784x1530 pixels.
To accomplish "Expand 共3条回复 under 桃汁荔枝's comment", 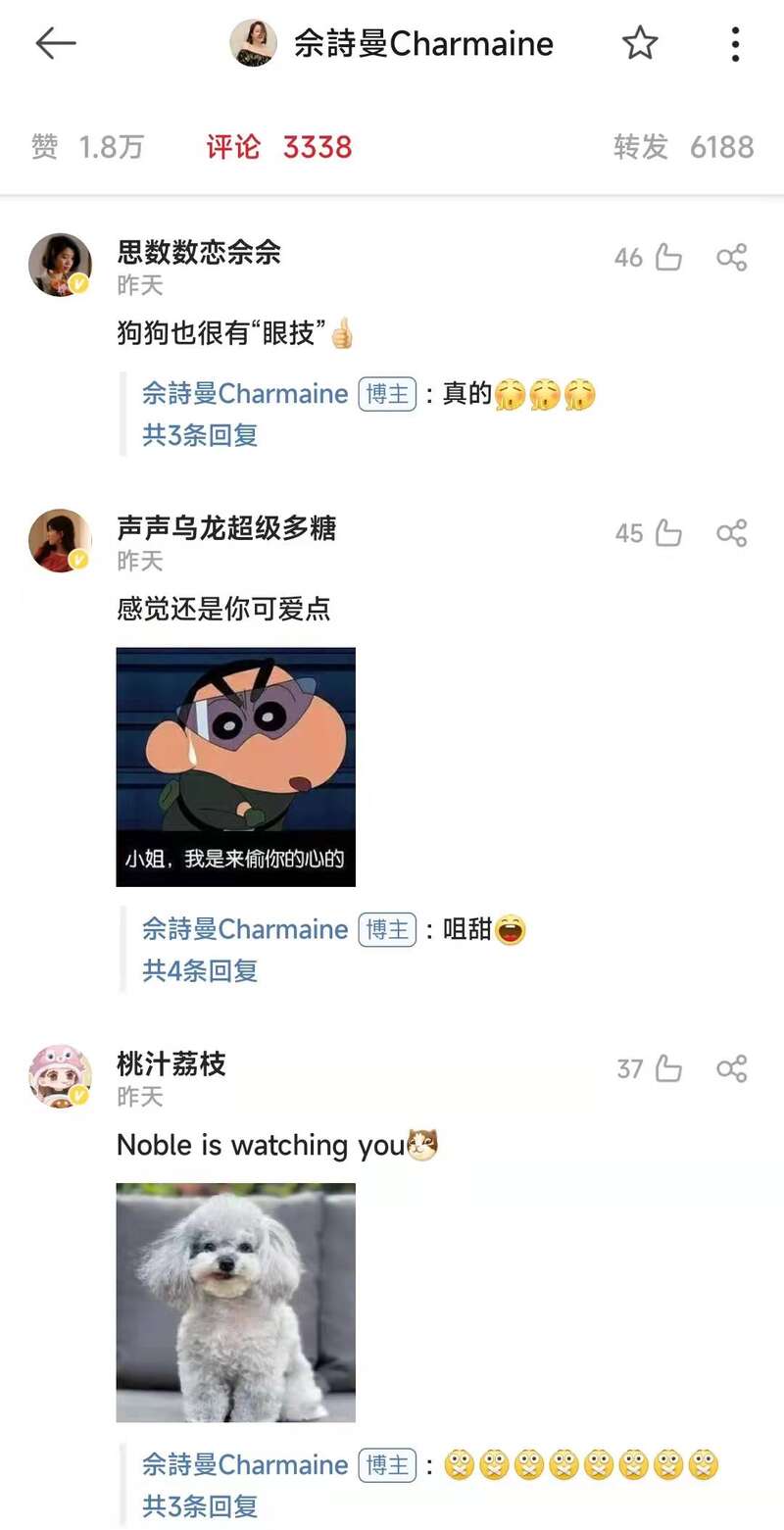I will pos(200,1506).
